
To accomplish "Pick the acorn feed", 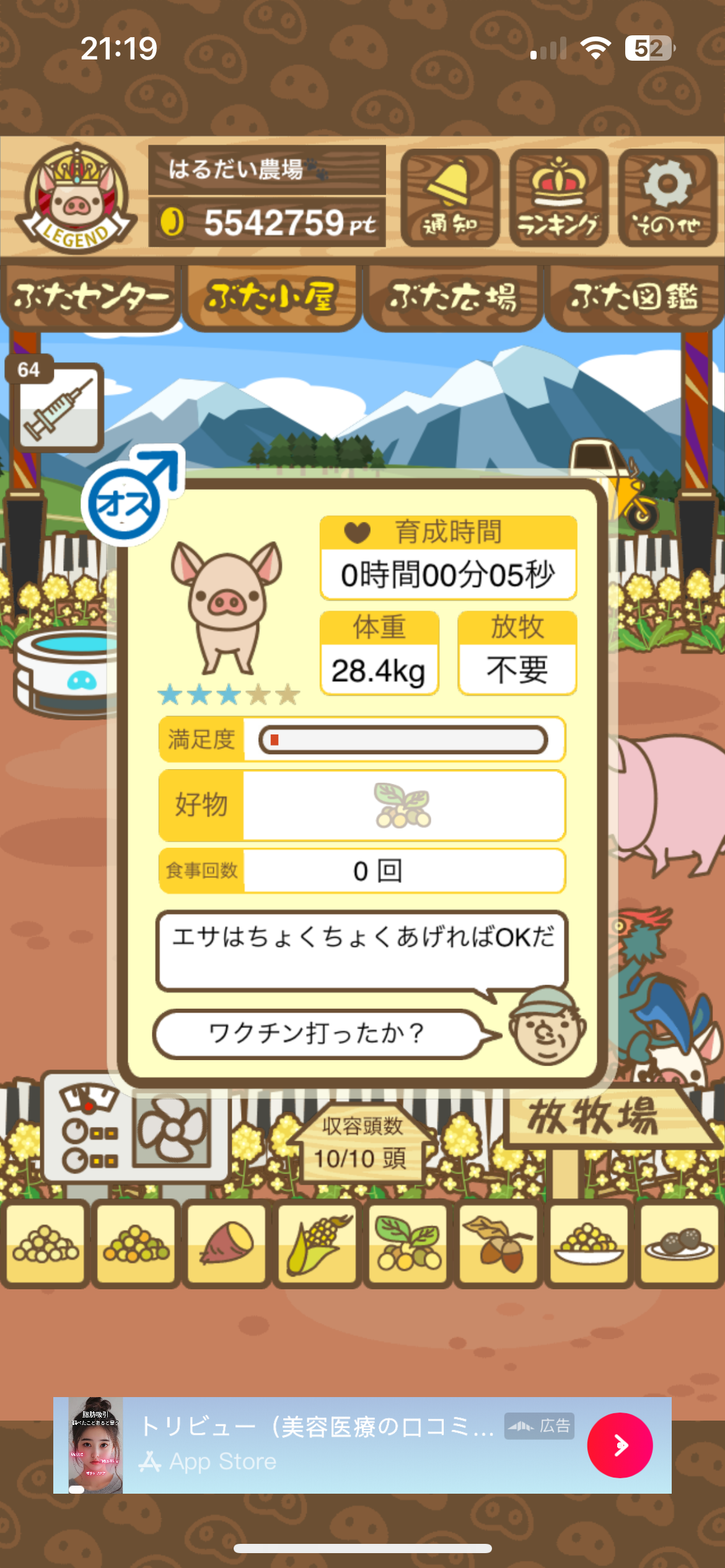I will [x=498, y=1242].
